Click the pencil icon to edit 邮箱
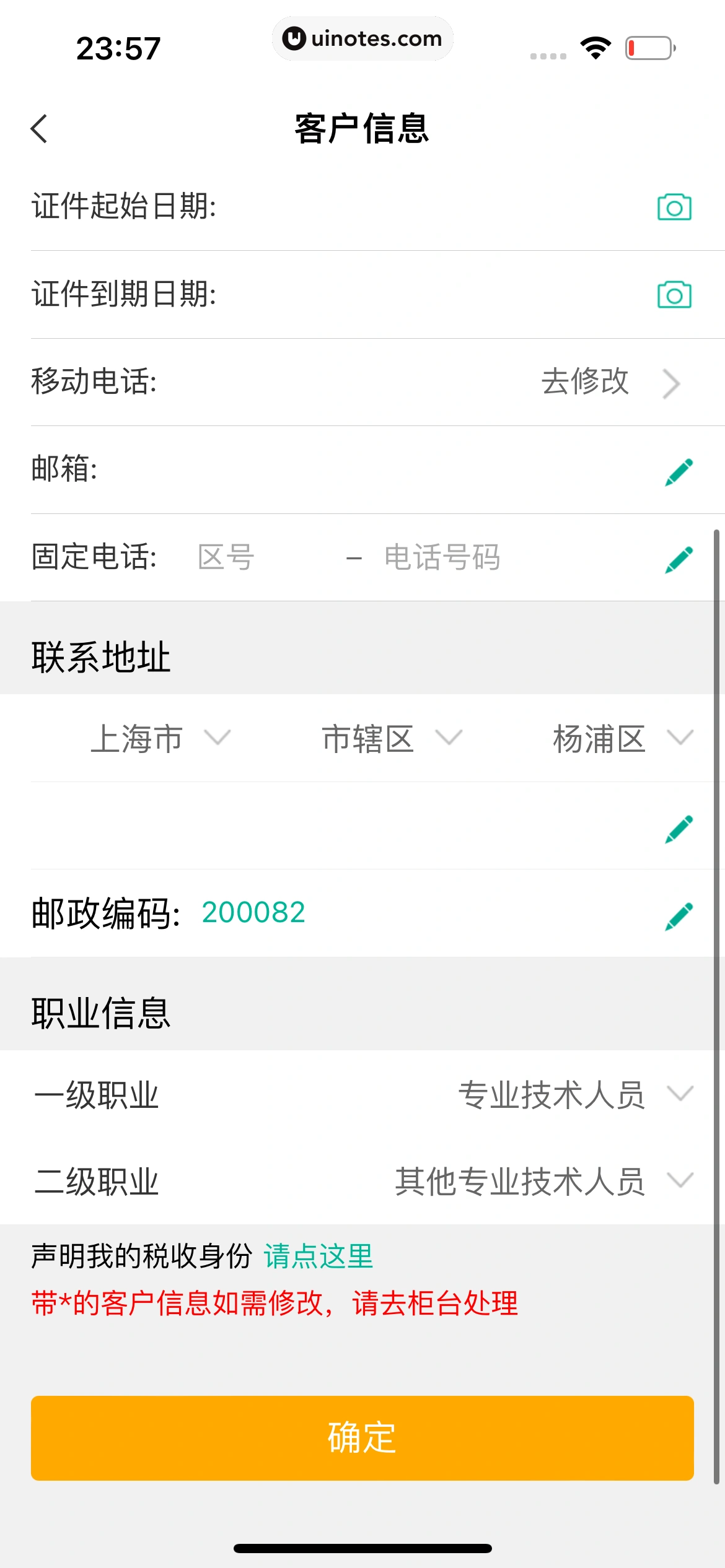725x1568 pixels. [x=678, y=471]
